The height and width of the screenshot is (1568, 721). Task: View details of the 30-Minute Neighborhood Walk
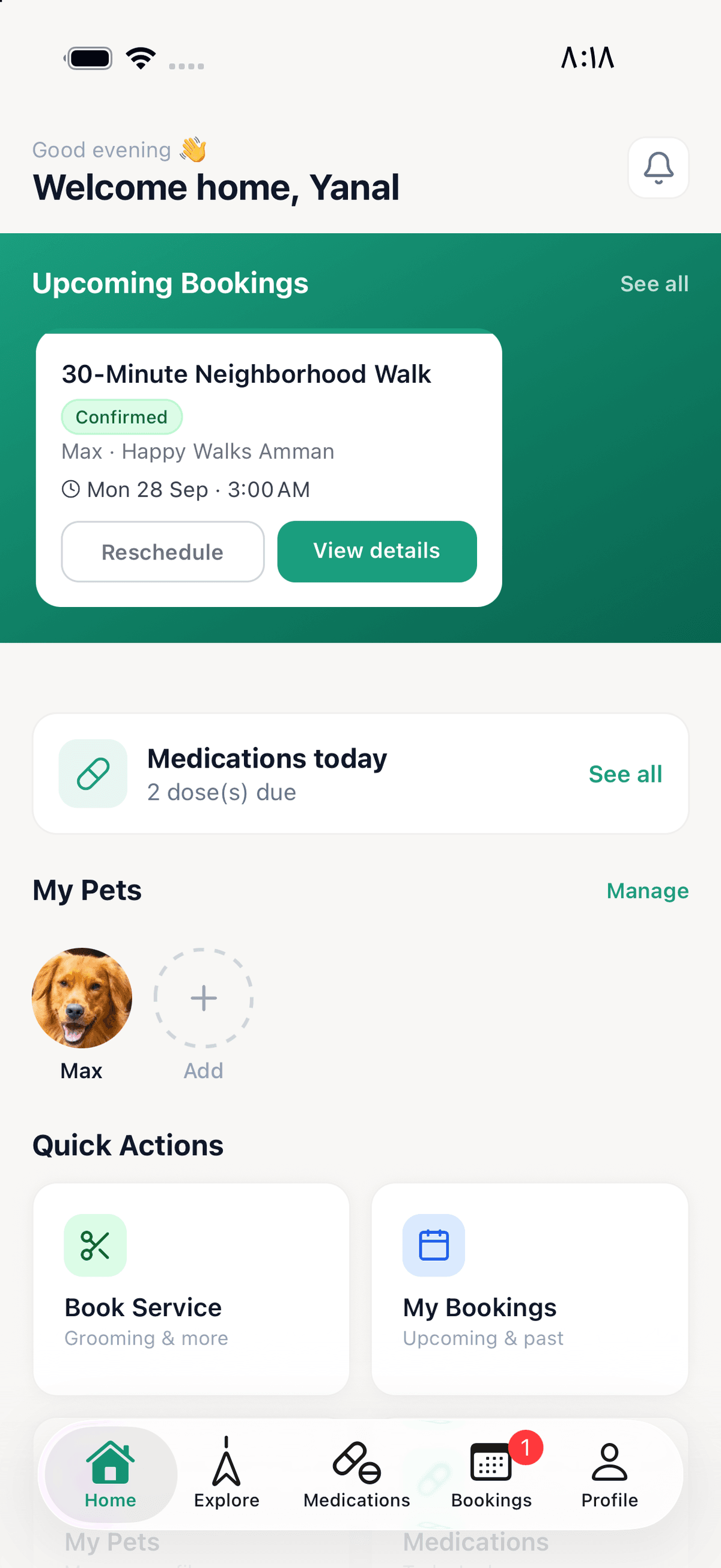[x=377, y=551]
